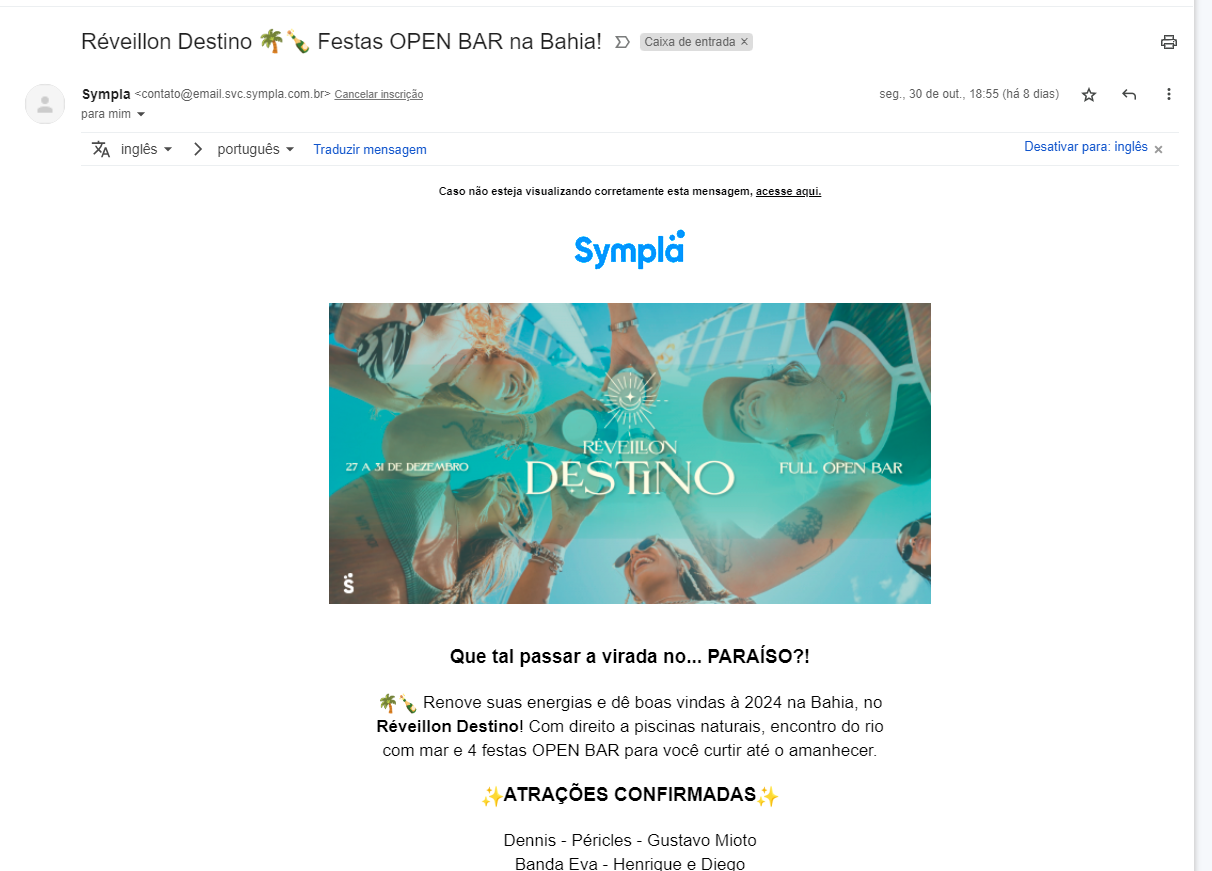Reply to the Sympla email
The height and width of the screenshot is (871, 1212).
point(1129,95)
